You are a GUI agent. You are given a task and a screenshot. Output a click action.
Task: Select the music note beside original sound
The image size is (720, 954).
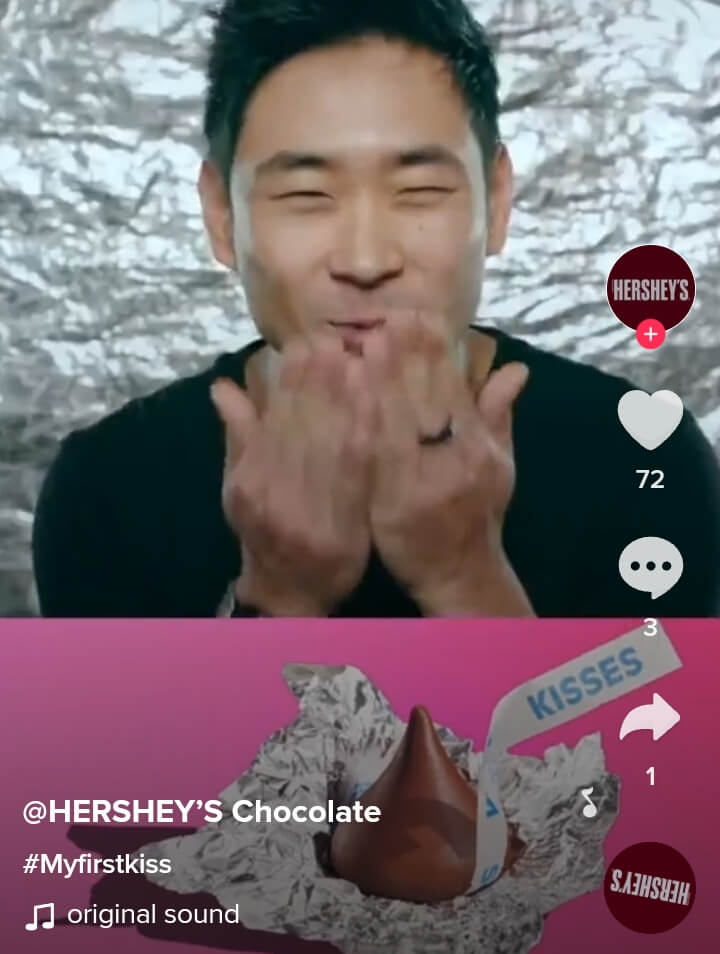42,913
